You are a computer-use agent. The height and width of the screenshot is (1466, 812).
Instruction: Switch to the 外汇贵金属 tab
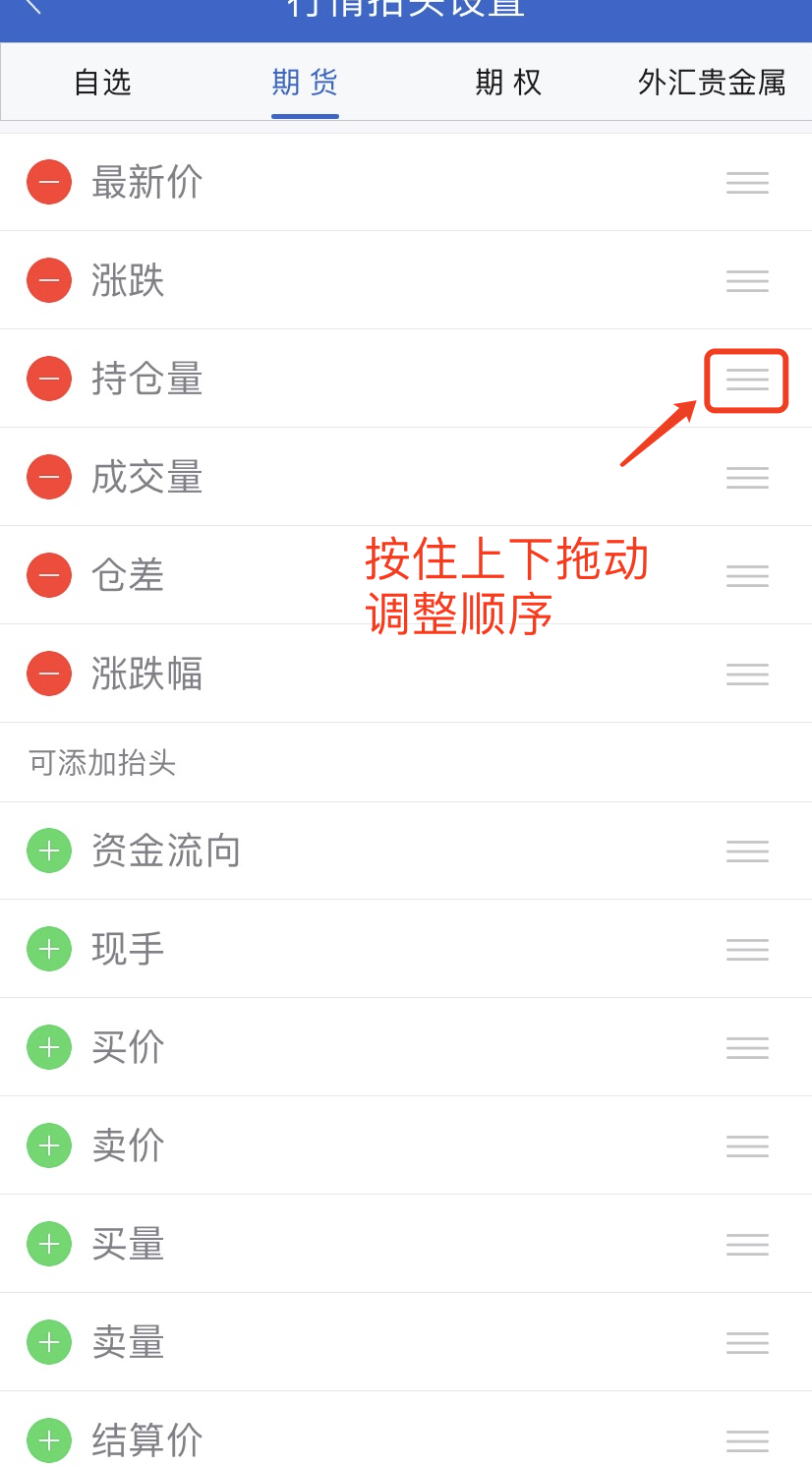click(711, 83)
